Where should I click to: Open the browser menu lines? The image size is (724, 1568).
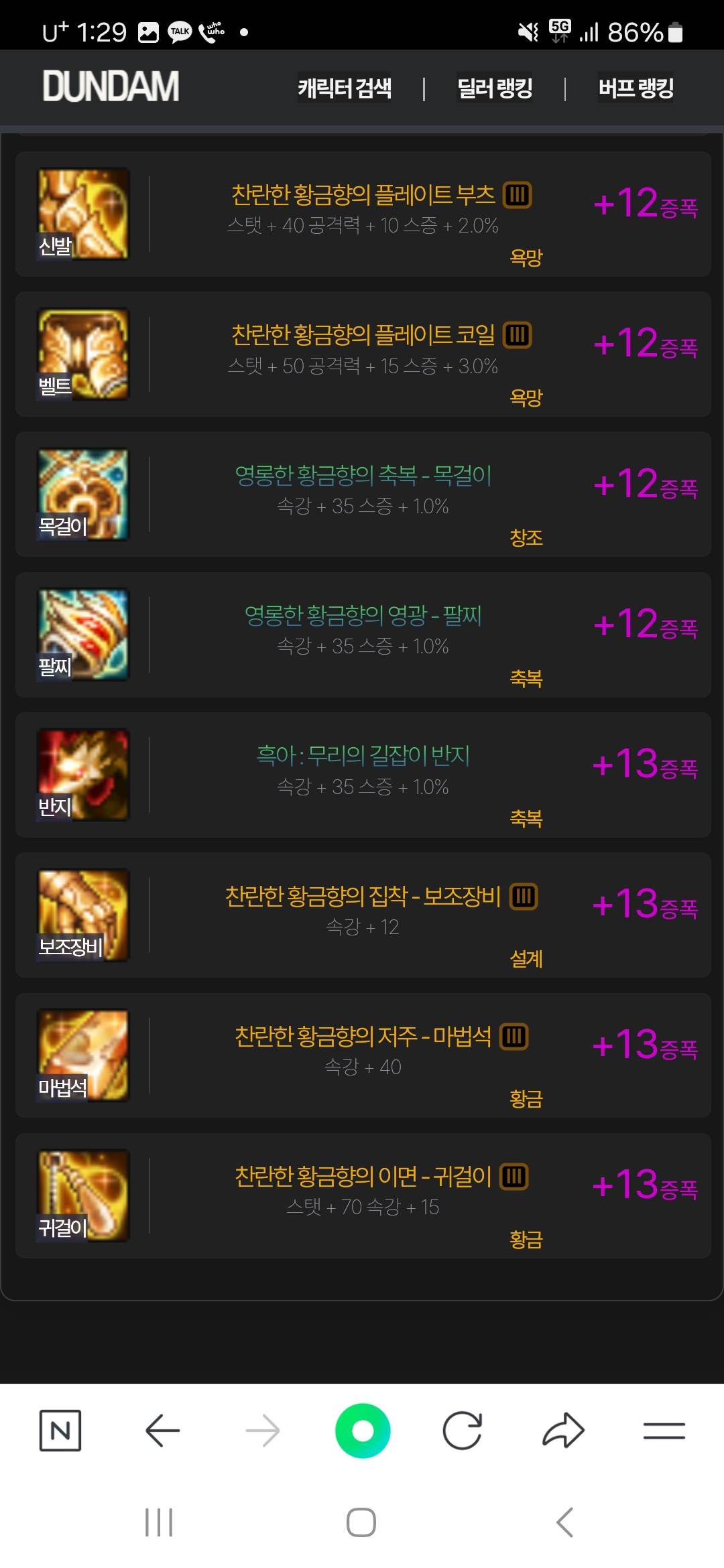pyautogui.click(x=664, y=1431)
